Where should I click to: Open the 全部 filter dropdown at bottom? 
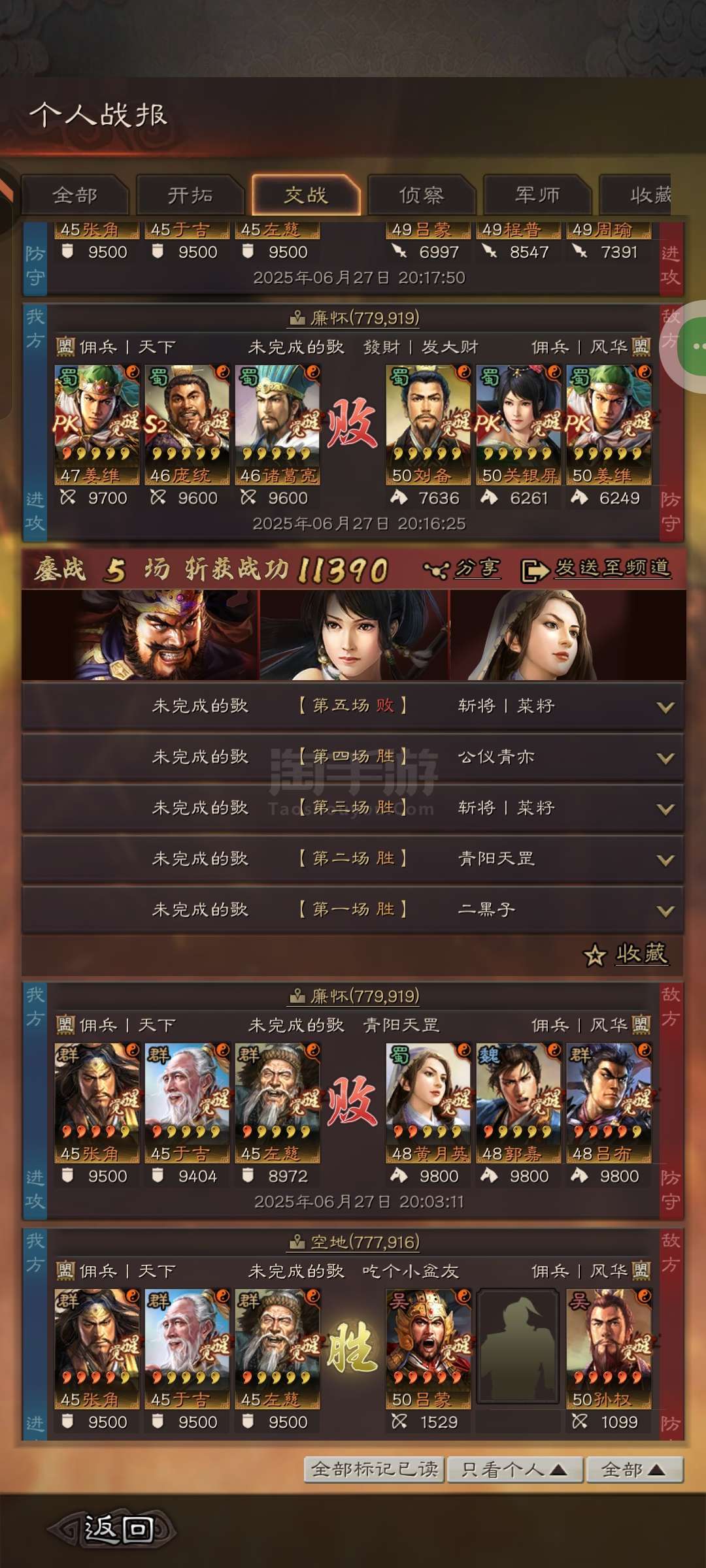(635, 1469)
